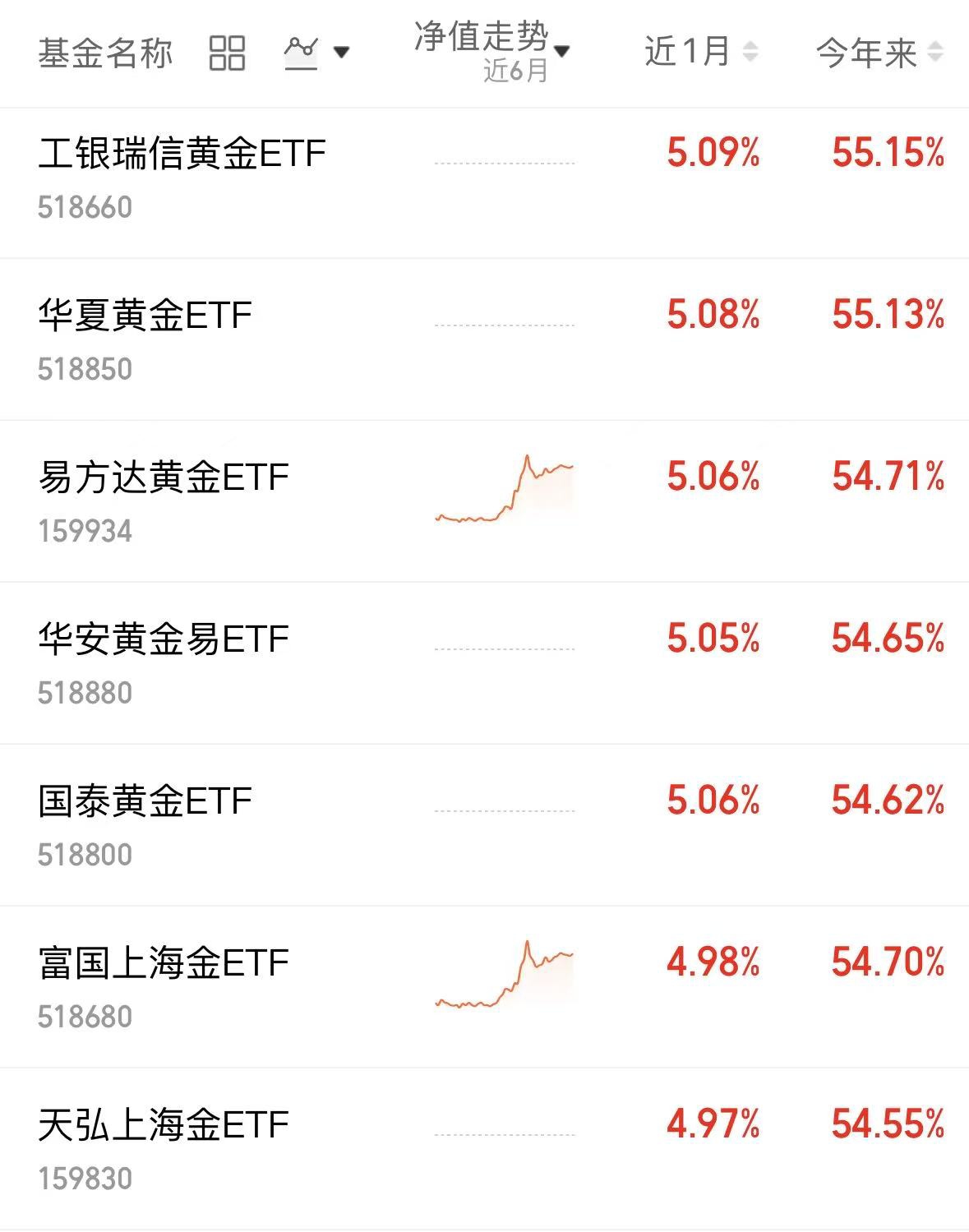Sort funds by 今年来 return
Screen dimensions: 969x1232
coord(878,53)
